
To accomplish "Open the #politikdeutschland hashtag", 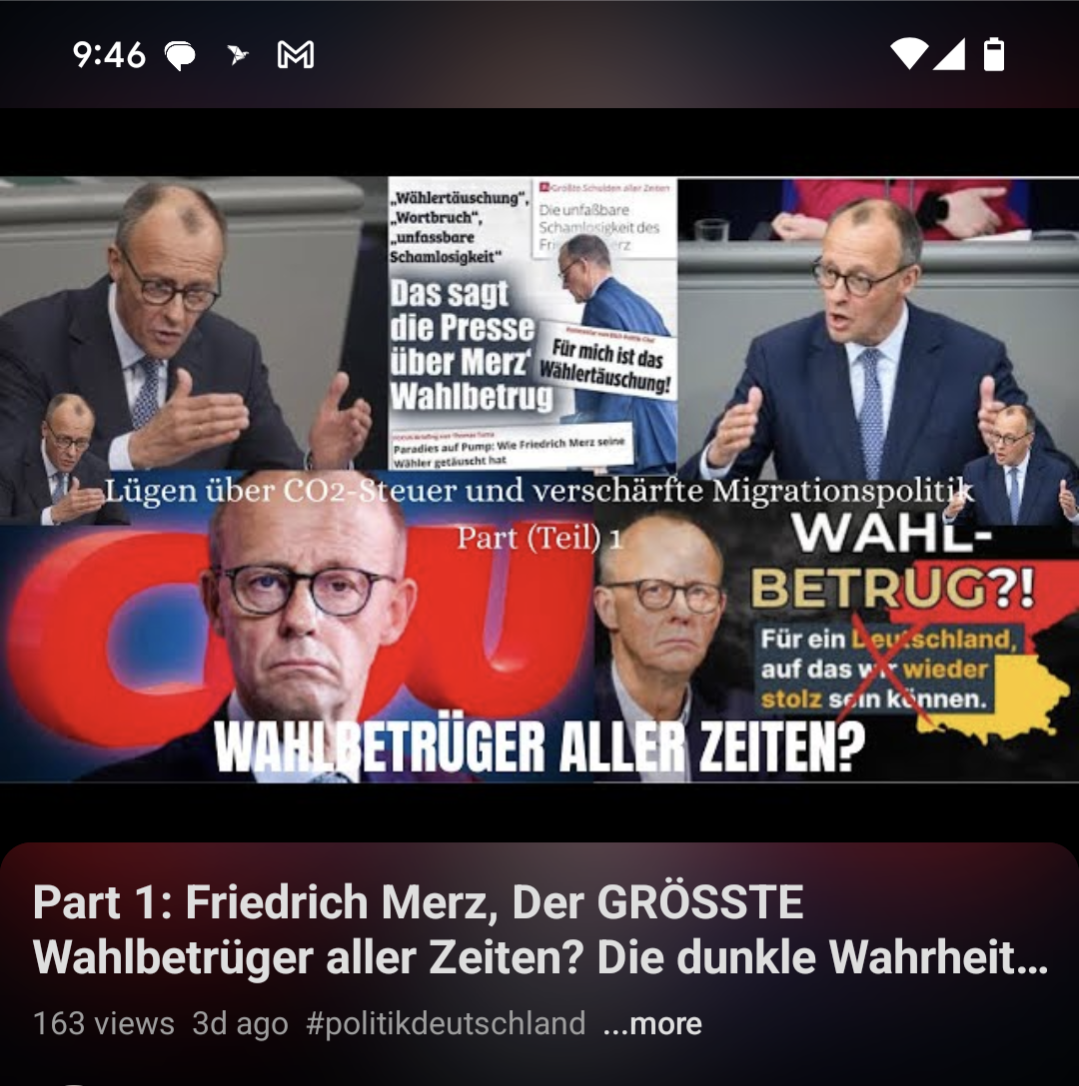I will (445, 1024).
